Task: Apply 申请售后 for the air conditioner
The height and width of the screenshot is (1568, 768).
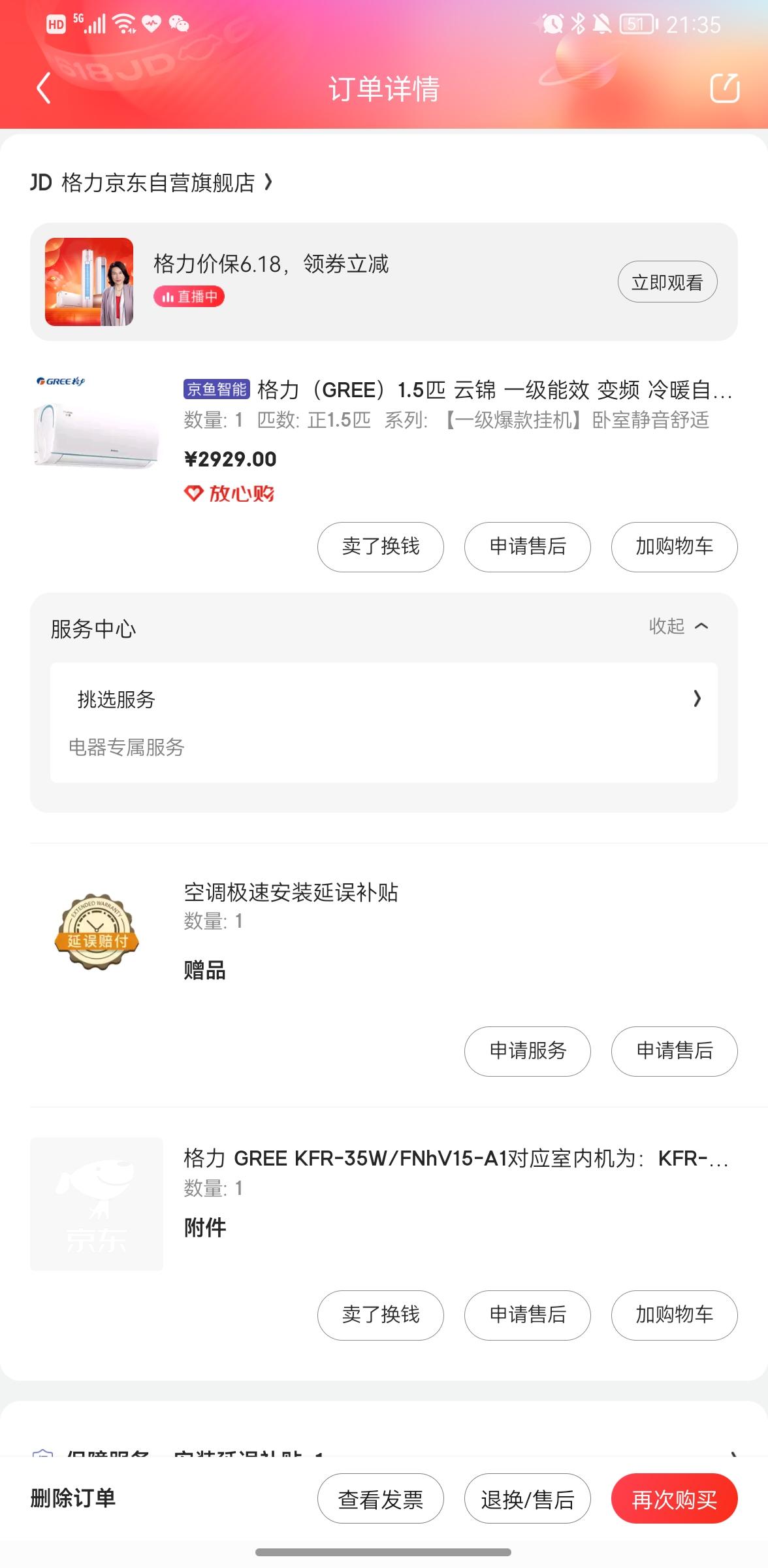Action: pos(527,547)
